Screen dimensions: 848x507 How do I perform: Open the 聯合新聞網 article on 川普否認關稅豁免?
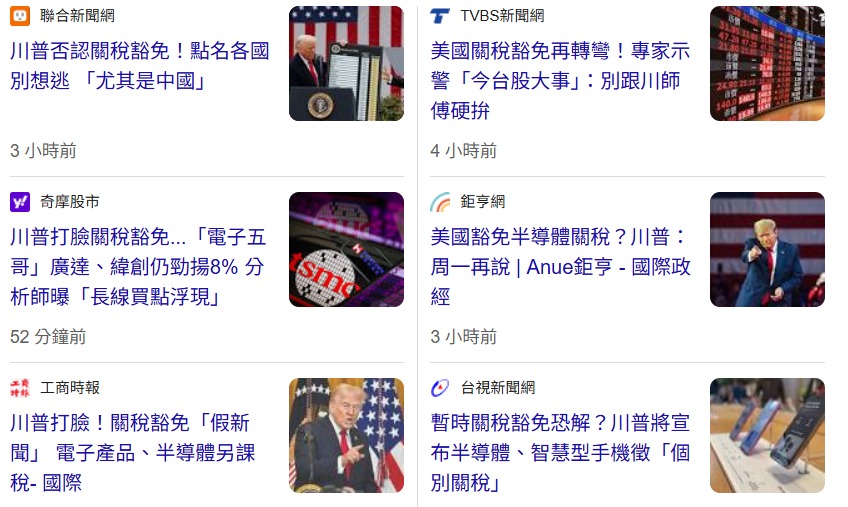tap(140, 66)
